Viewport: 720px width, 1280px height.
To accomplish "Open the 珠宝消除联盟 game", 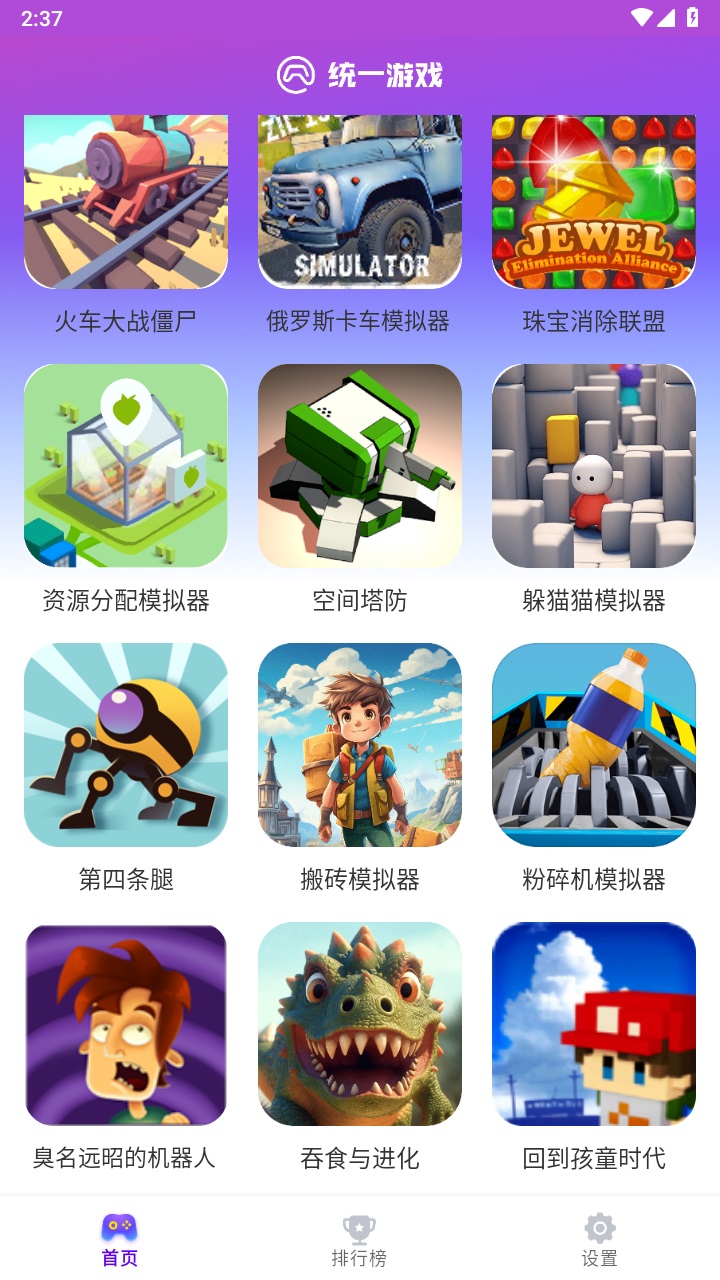I will tap(594, 200).
